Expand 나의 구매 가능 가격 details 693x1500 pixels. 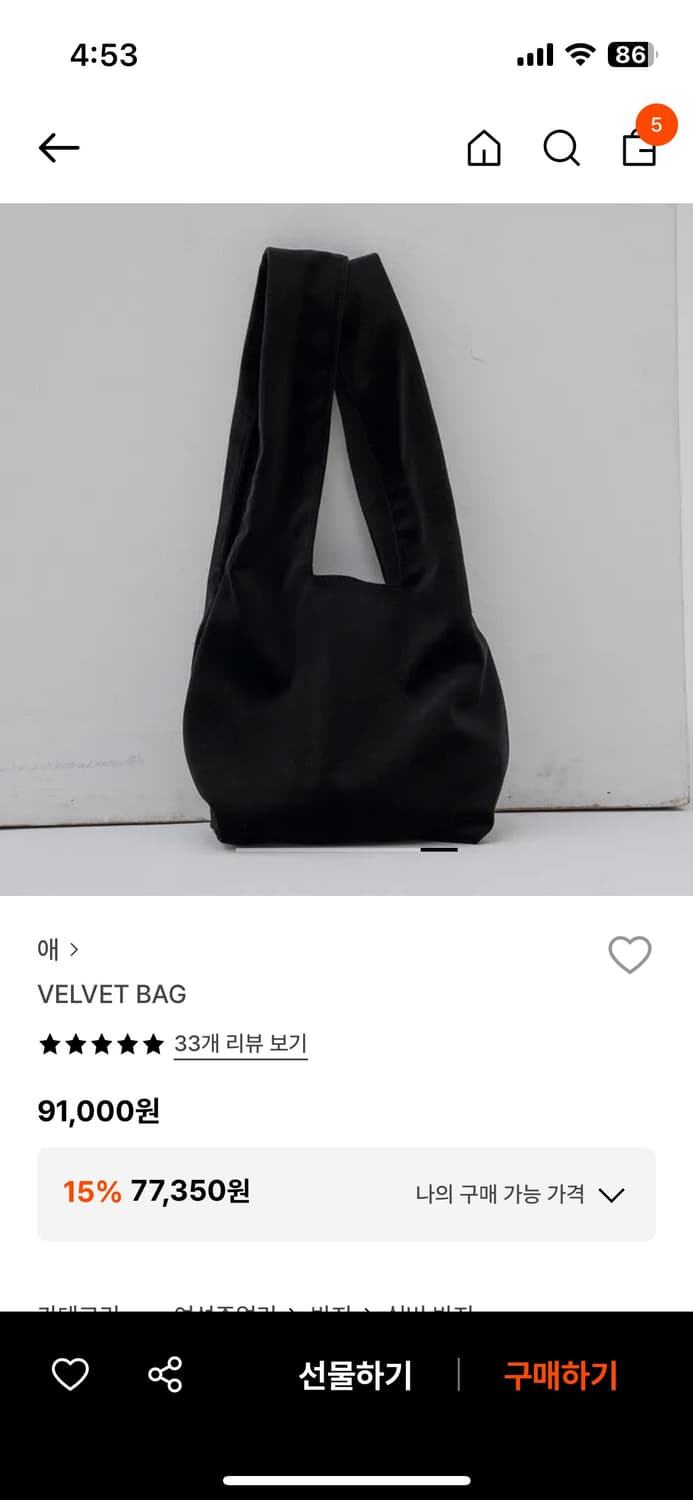tap(520, 1194)
